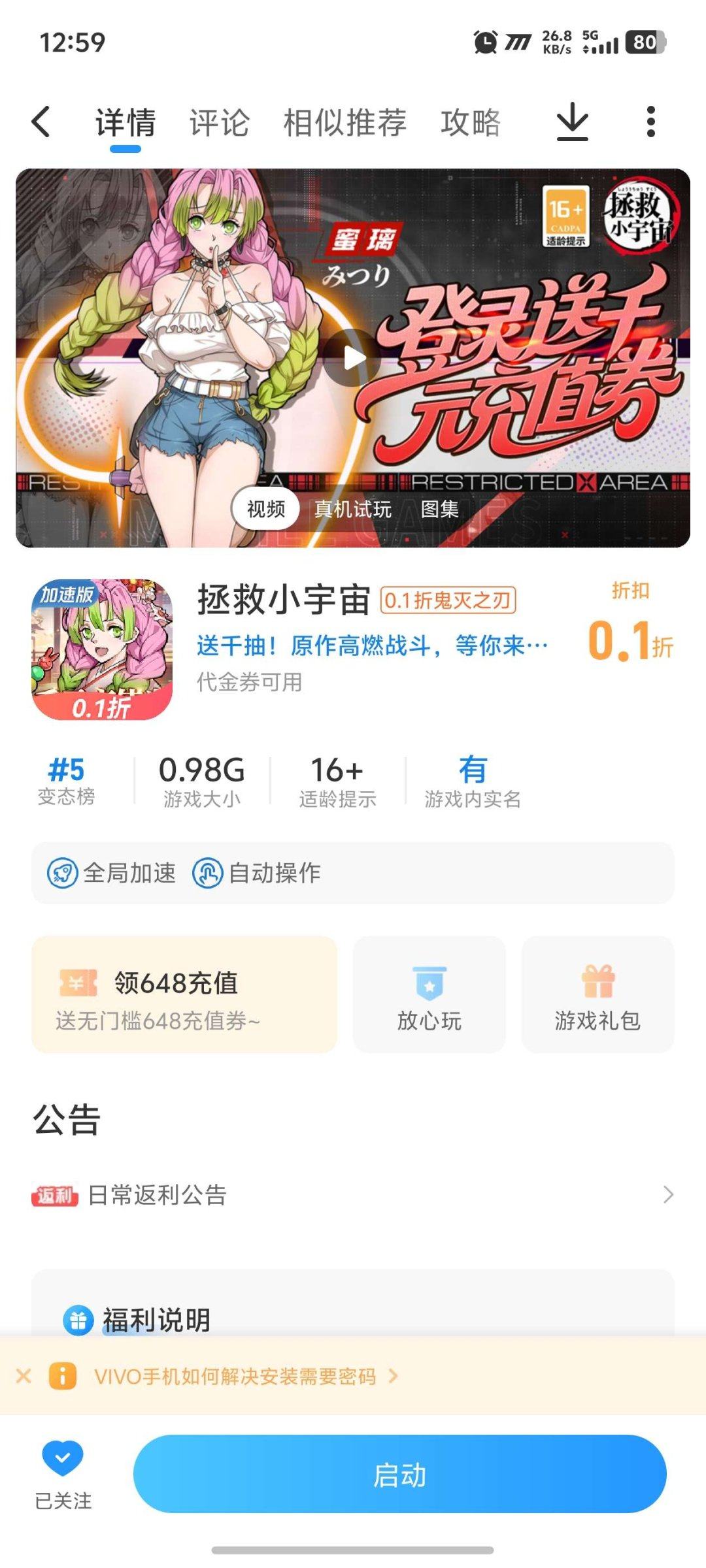Image resolution: width=706 pixels, height=1568 pixels.
Task: Tap the back arrow at top left
Action: tap(41, 123)
